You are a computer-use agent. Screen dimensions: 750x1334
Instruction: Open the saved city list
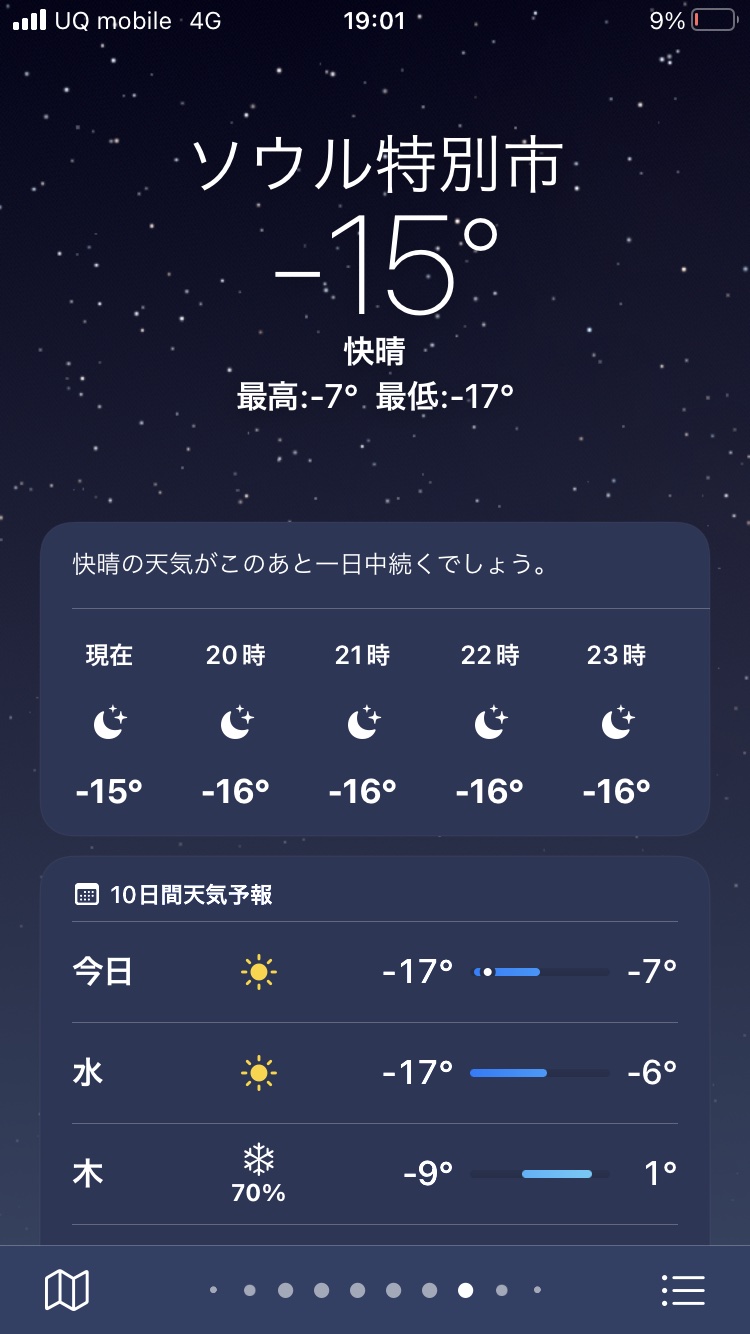pos(684,1290)
